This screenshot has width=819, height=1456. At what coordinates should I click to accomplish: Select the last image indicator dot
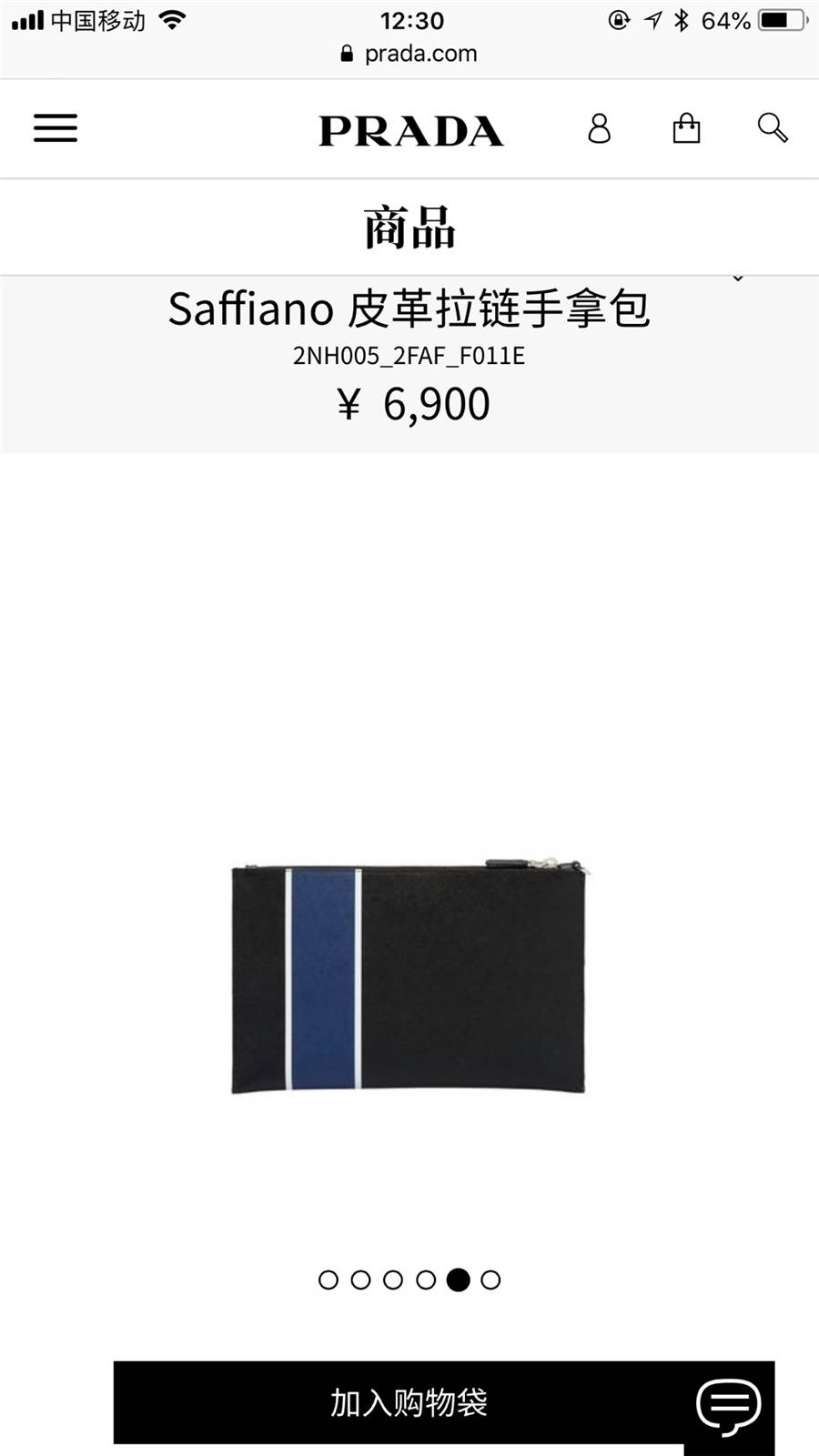[490, 1280]
